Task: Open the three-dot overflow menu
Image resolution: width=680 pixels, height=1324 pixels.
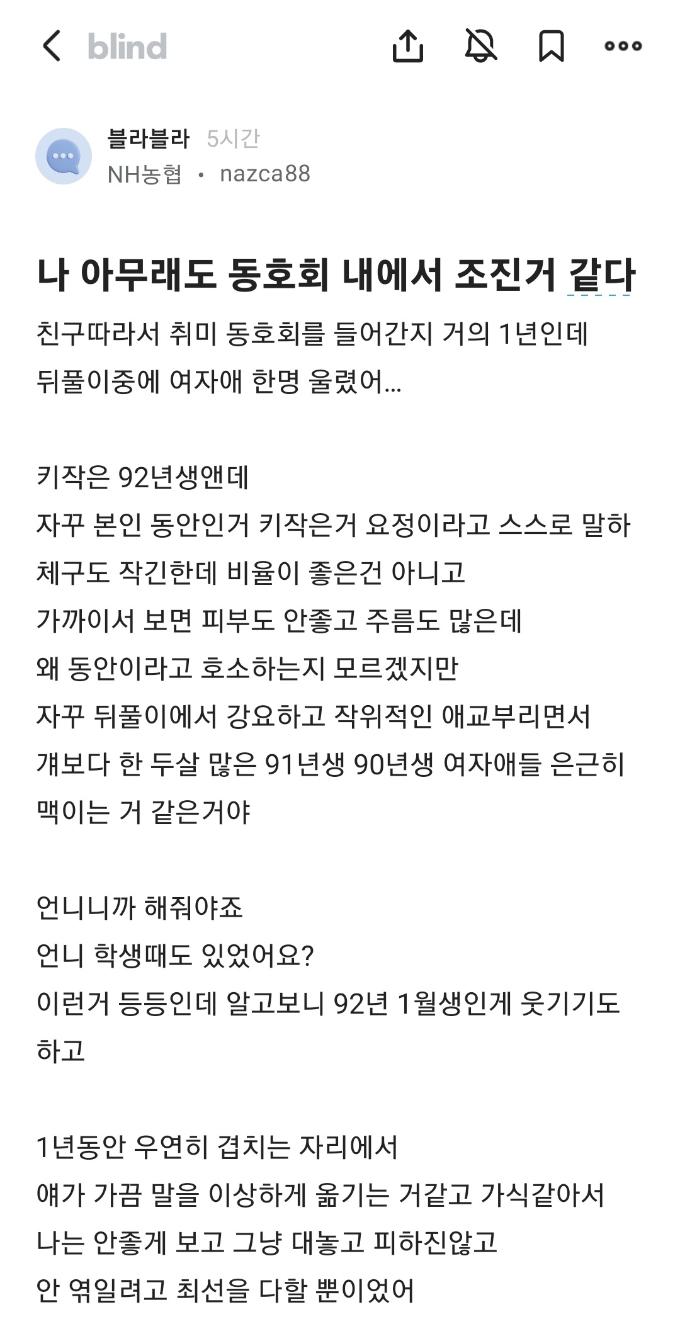Action: coord(623,46)
